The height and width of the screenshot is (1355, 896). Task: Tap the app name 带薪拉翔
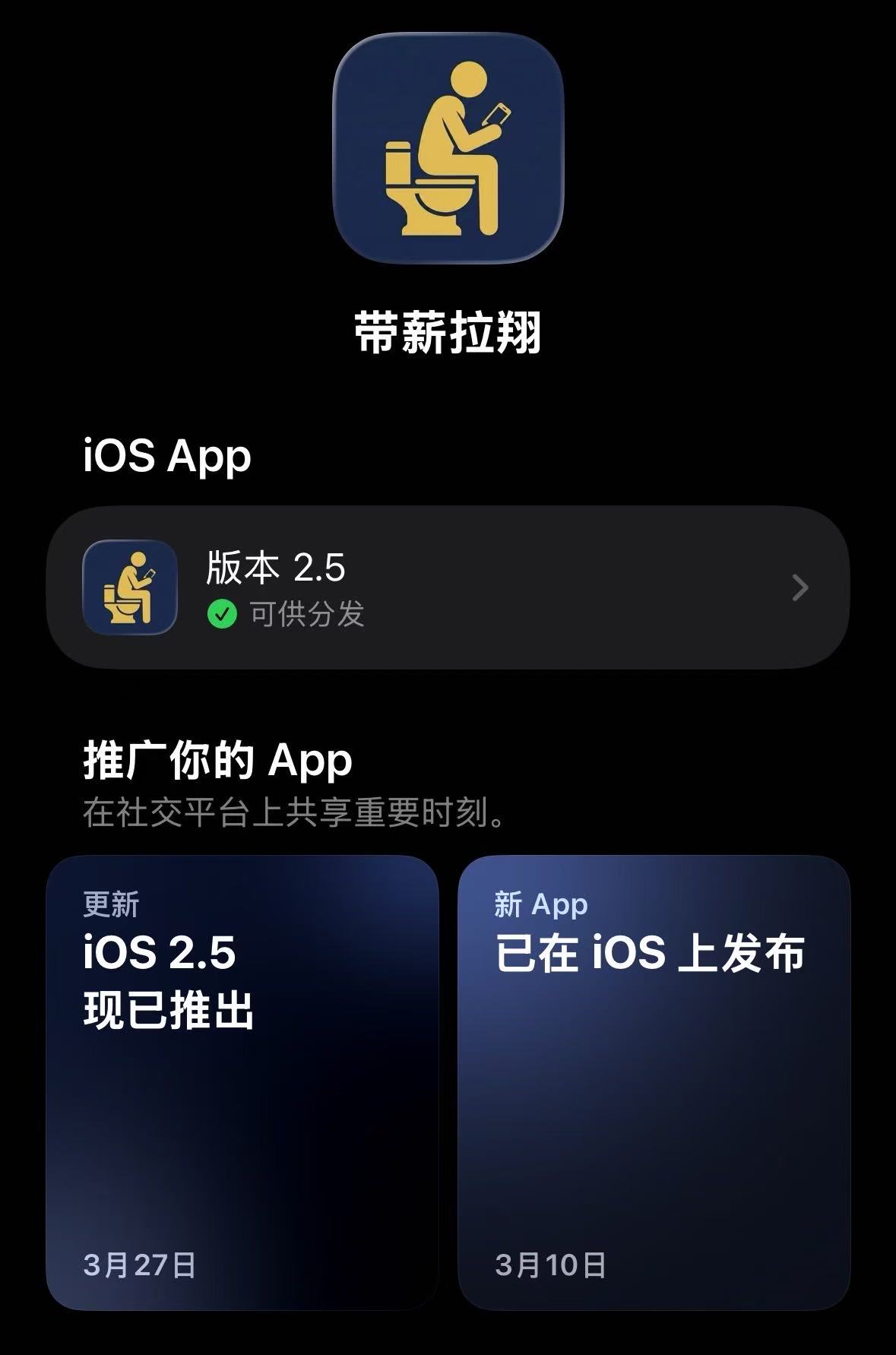point(448,331)
